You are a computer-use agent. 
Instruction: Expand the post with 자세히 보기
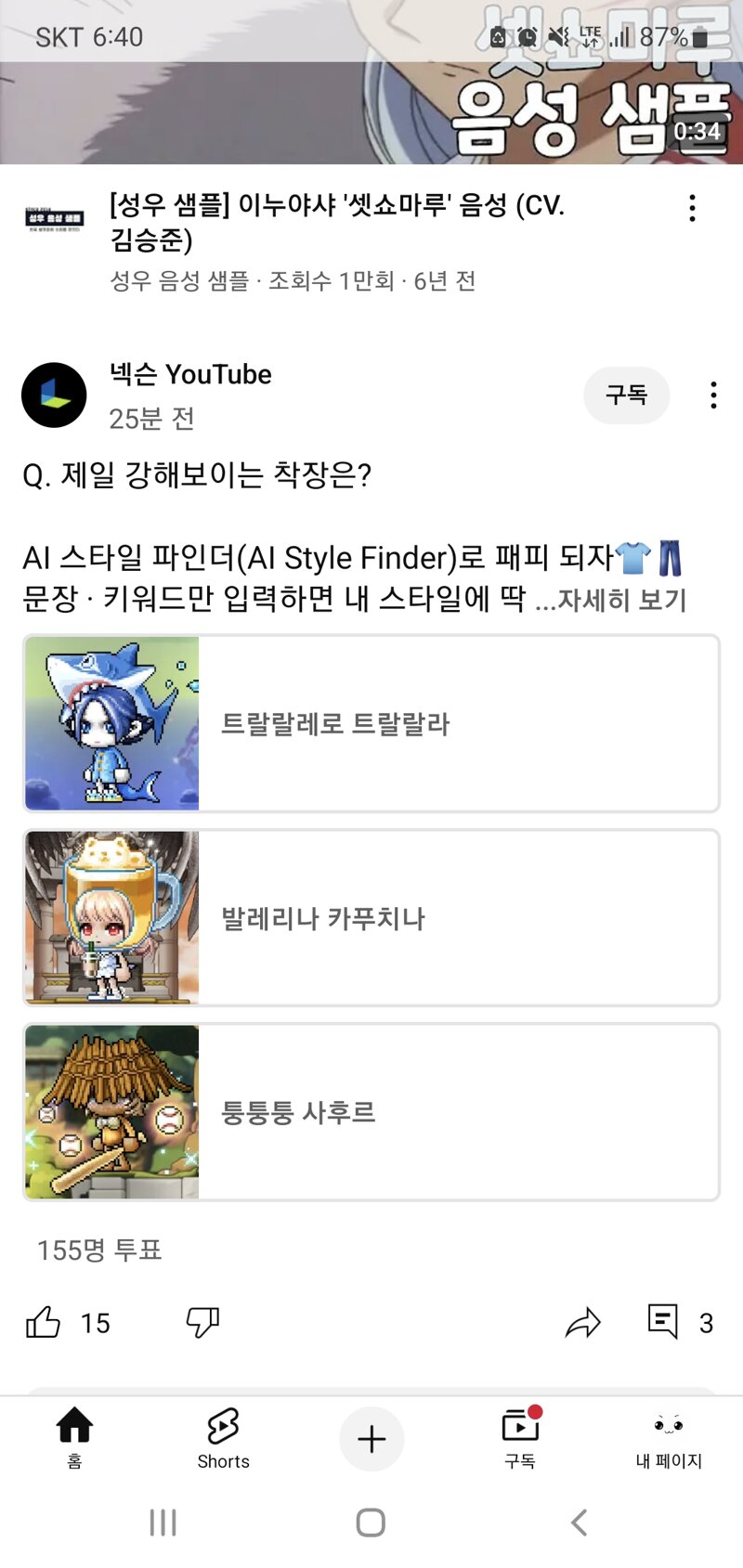click(620, 600)
